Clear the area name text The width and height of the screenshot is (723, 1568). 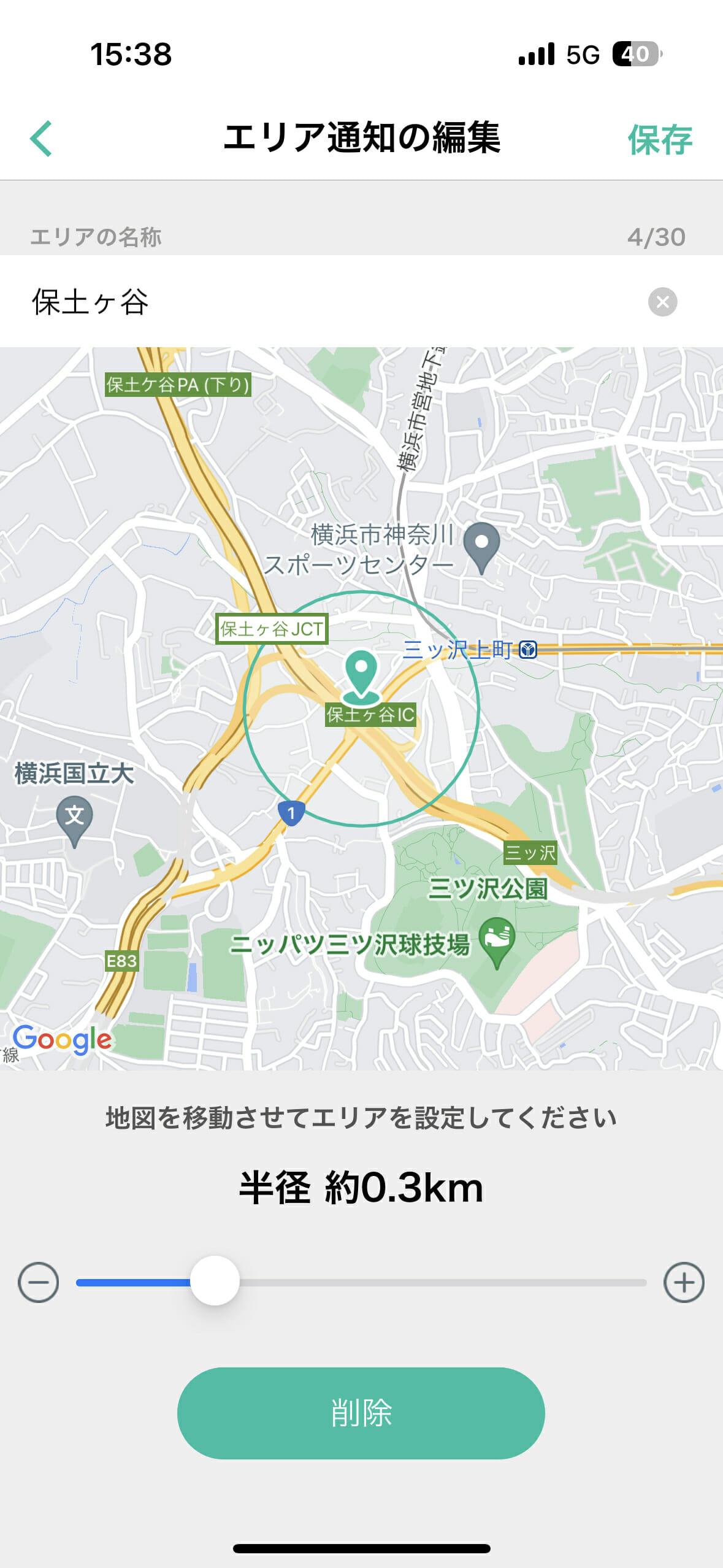[x=662, y=302]
